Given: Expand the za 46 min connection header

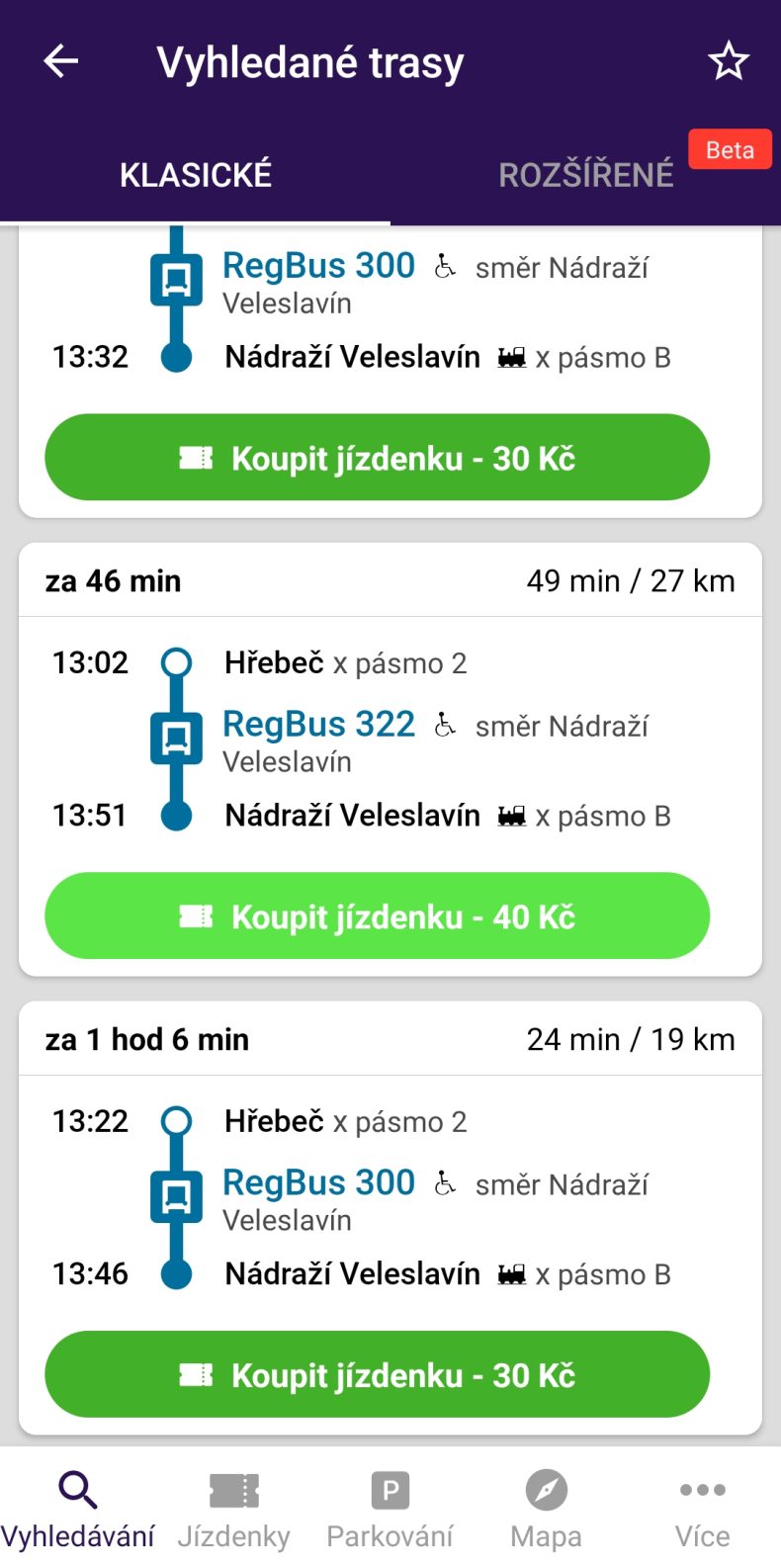Looking at the screenshot, I should [114, 580].
